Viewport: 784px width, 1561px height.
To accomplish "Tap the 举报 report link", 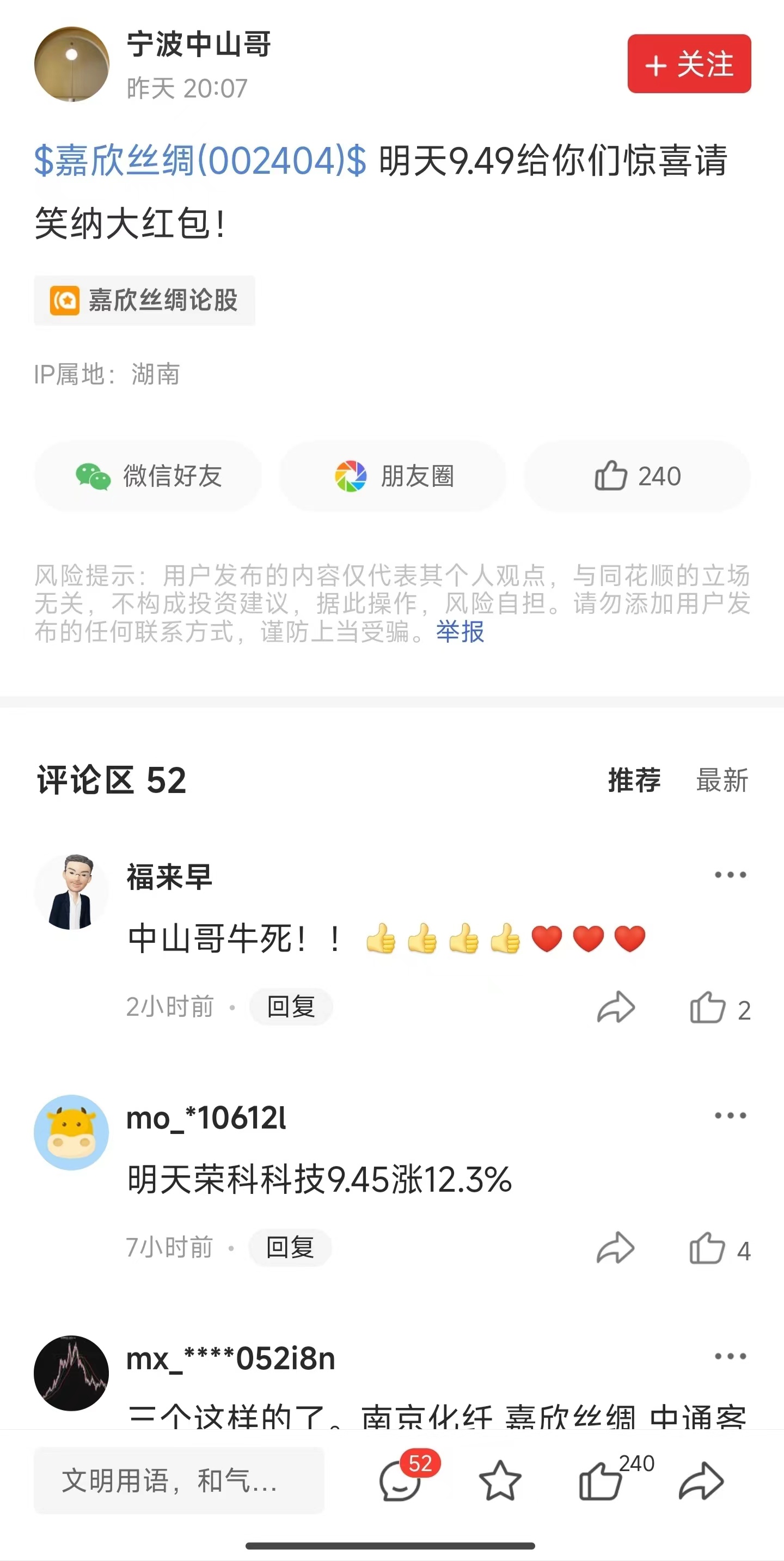I will point(460,631).
